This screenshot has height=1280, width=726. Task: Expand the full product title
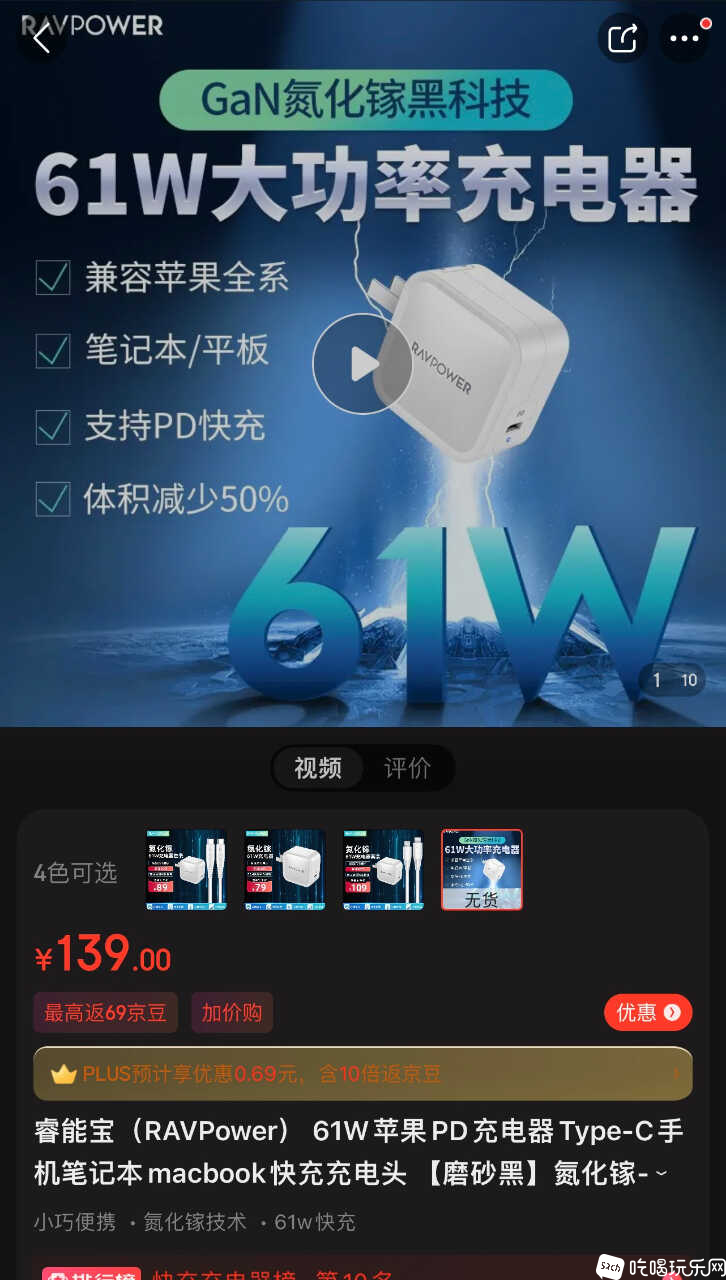[660, 1174]
